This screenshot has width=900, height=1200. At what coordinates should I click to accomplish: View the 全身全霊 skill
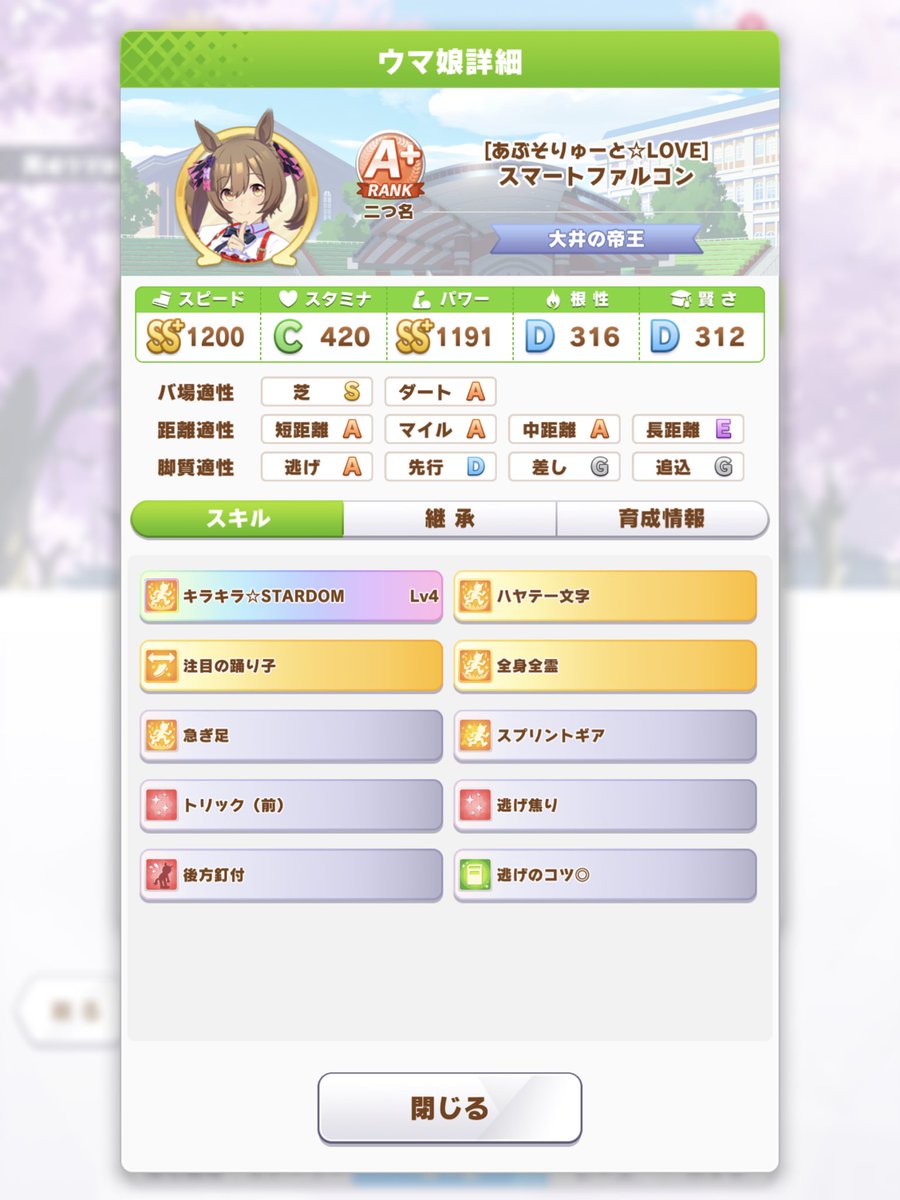click(605, 666)
